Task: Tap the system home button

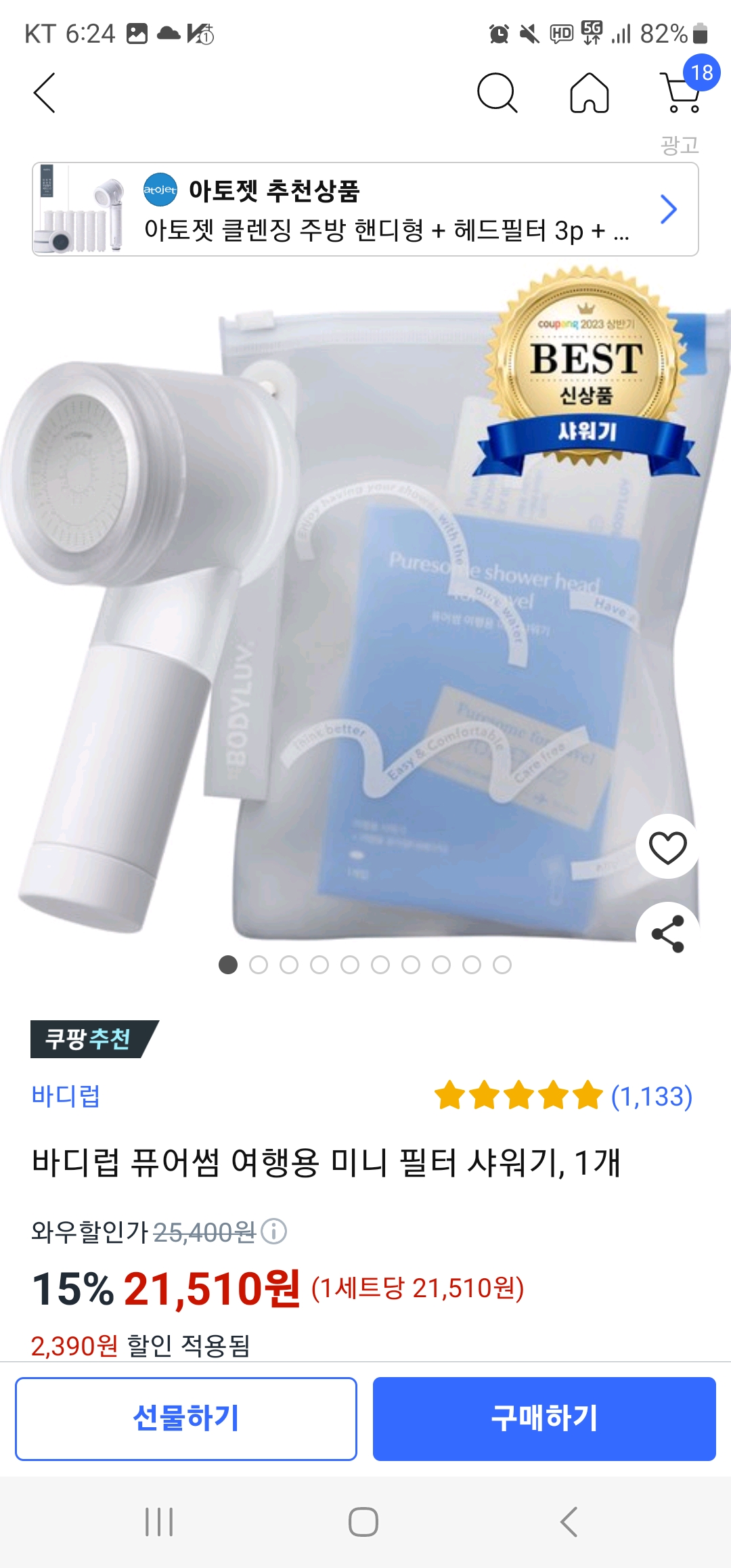Action: coord(363,1521)
